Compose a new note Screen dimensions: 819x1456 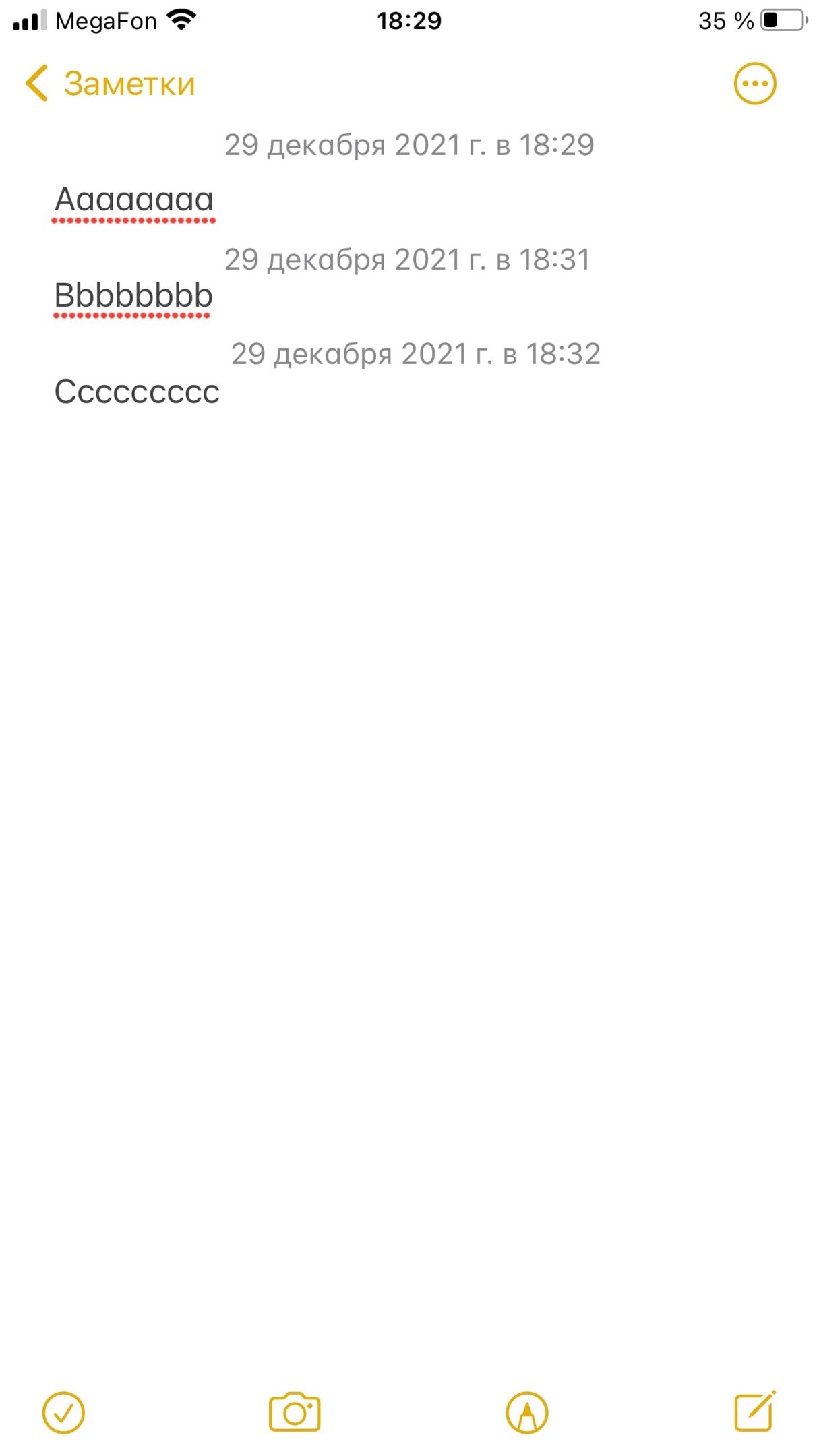pos(754,1411)
